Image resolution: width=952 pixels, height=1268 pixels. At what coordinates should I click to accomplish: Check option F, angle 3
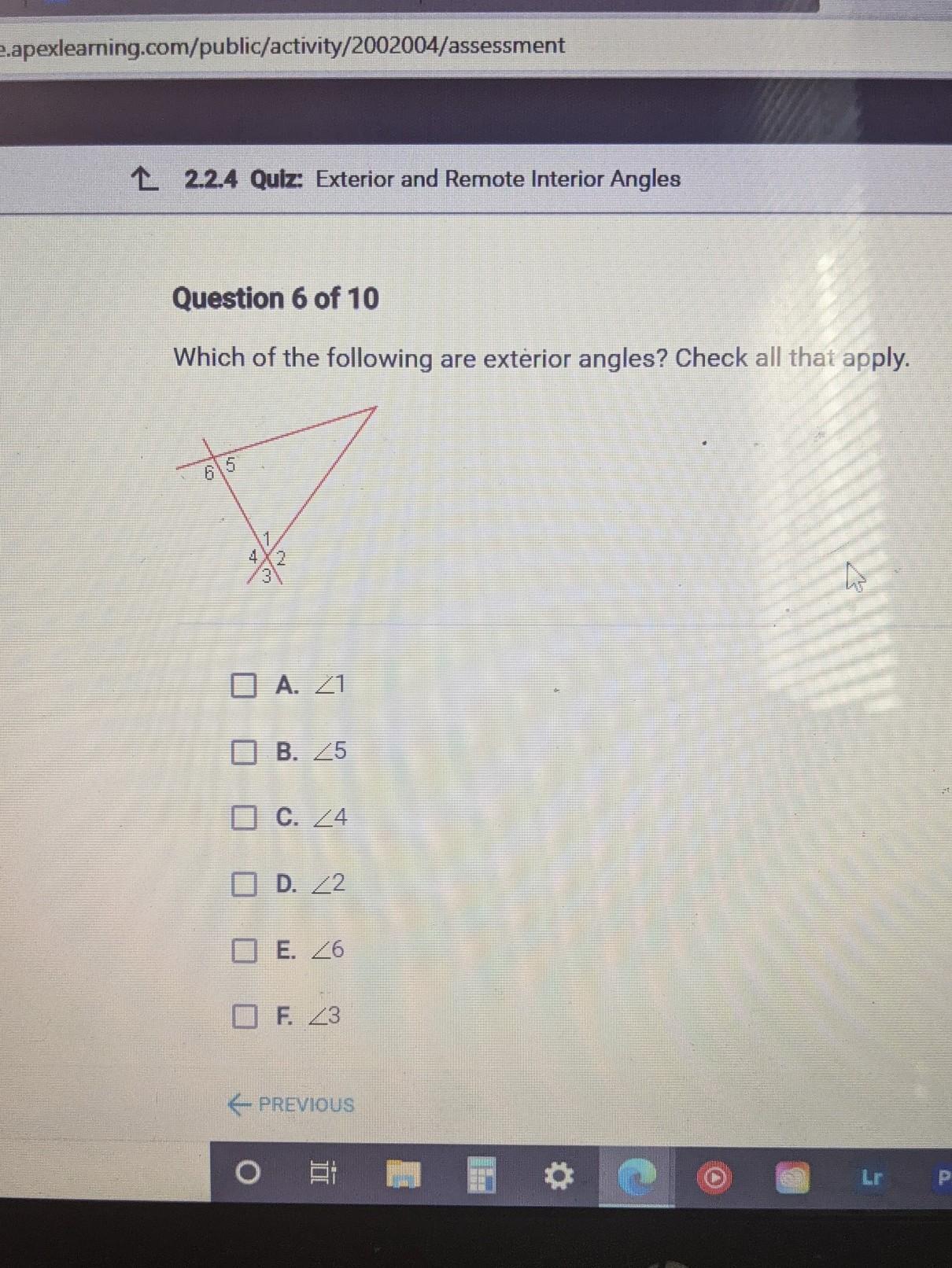click(243, 1017)
